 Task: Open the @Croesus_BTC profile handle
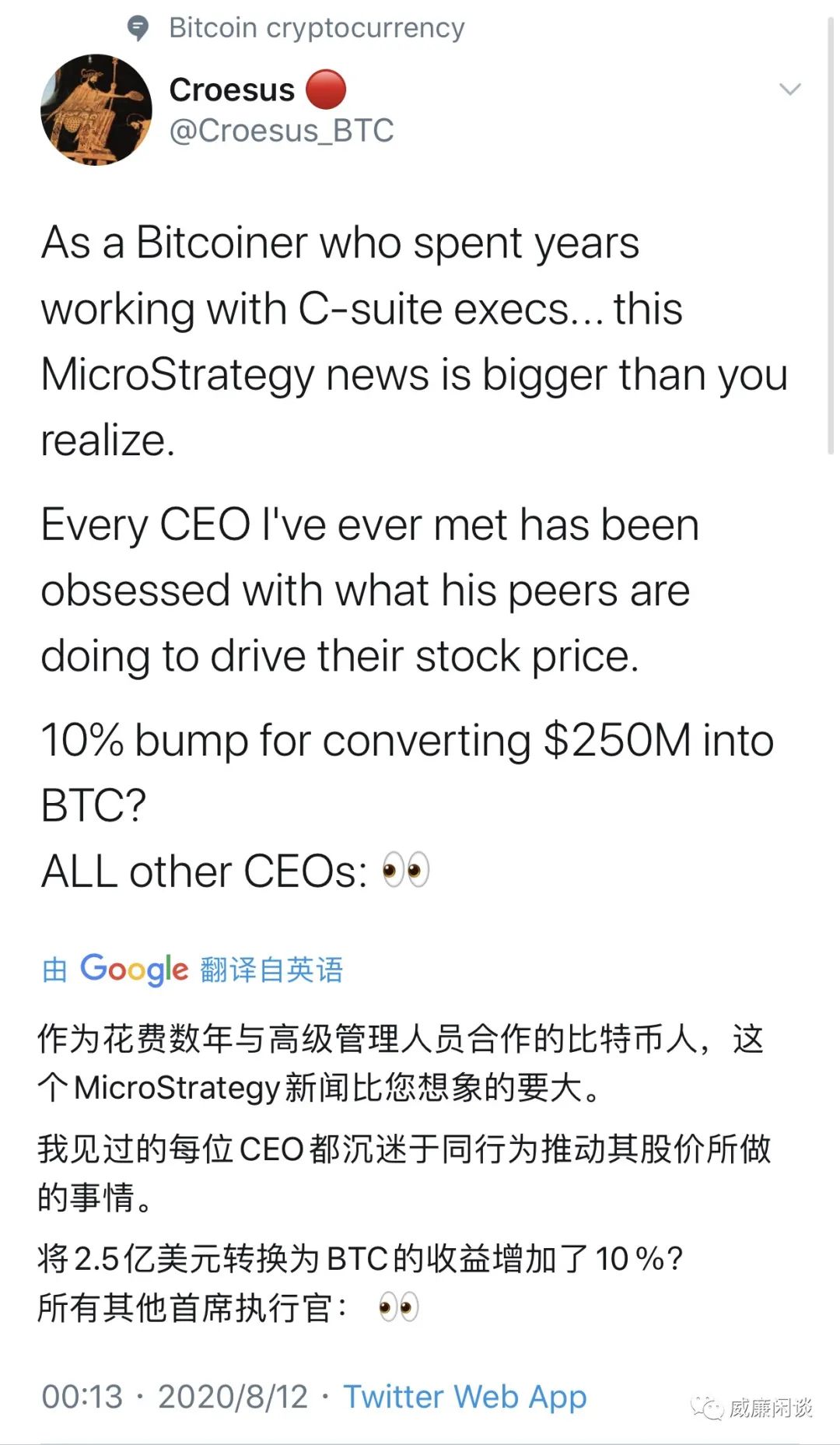[281, 131]
